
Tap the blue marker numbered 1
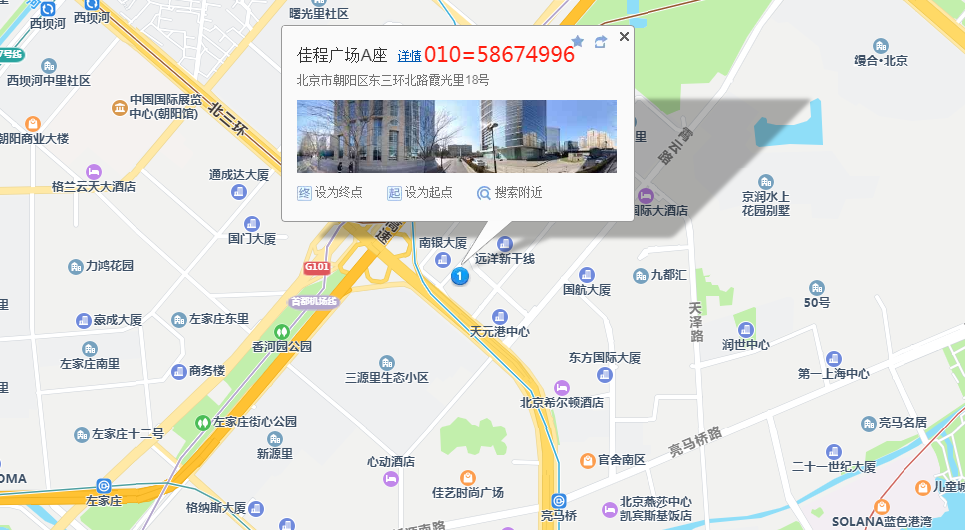click(x=459, y=276)
